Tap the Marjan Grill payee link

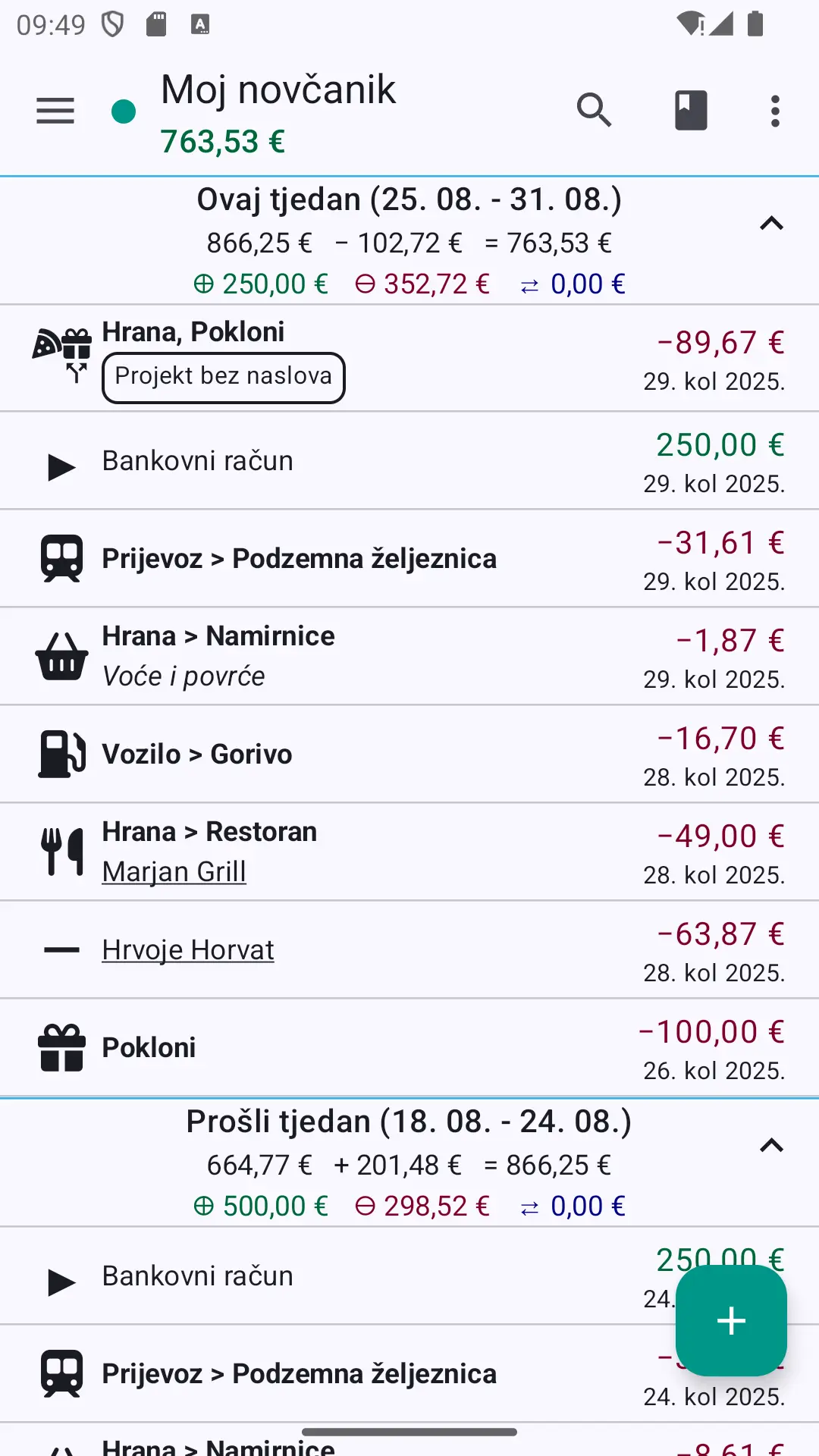[174, 872]
